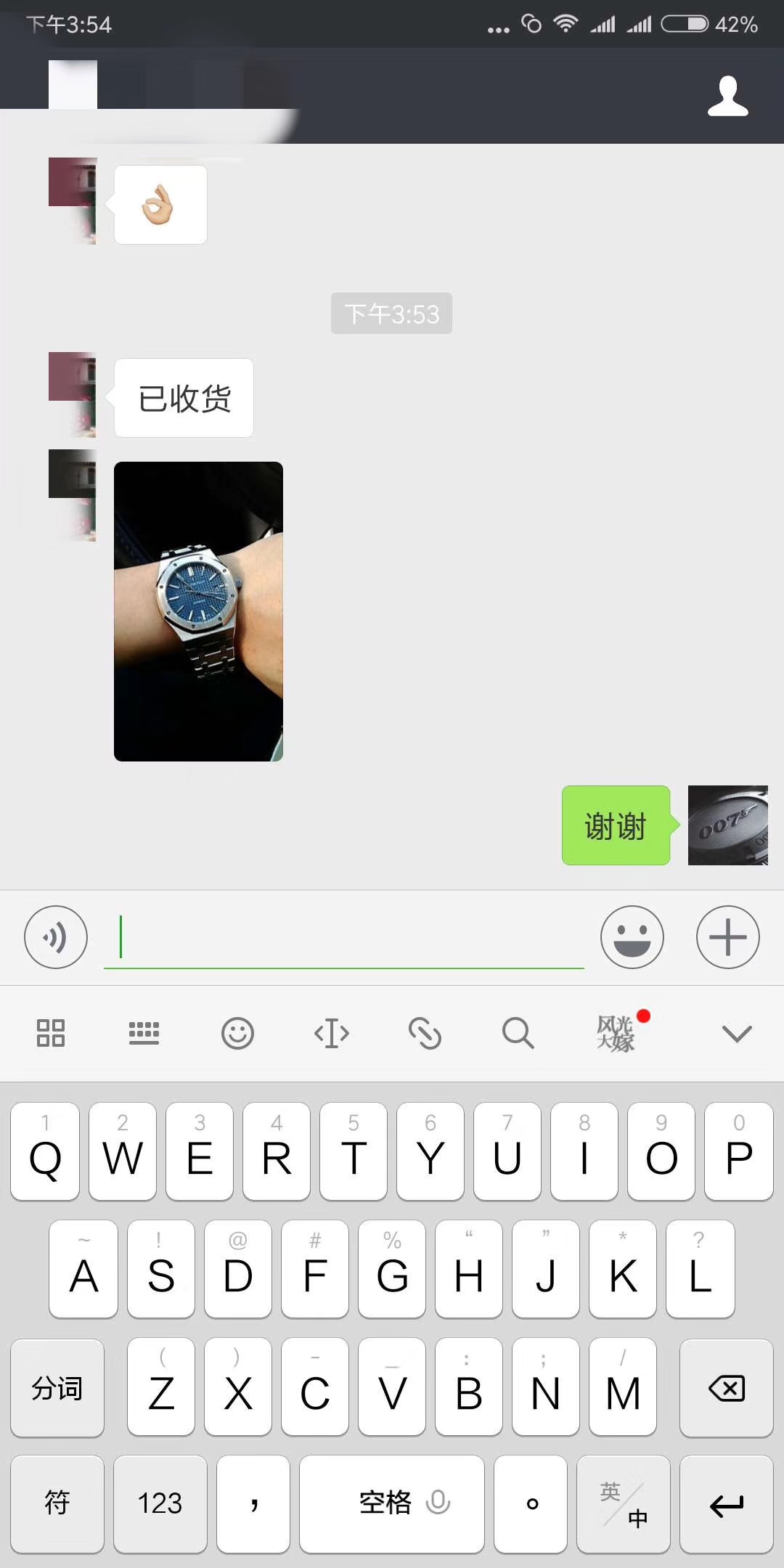Open the emoji sticker panel
The width and height of the screenshot is (784, 1568).
632,937
